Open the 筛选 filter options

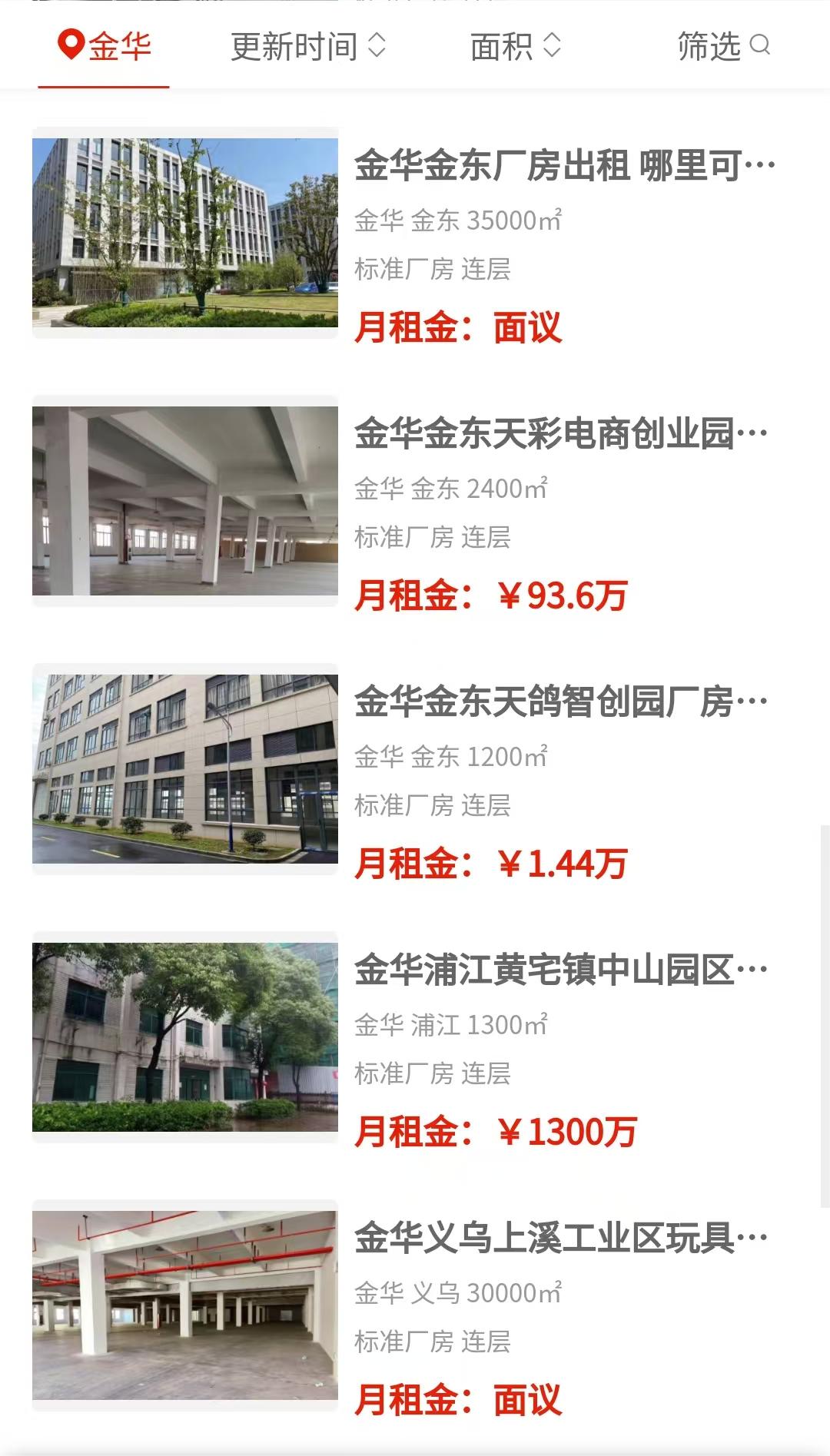point(722,47)
